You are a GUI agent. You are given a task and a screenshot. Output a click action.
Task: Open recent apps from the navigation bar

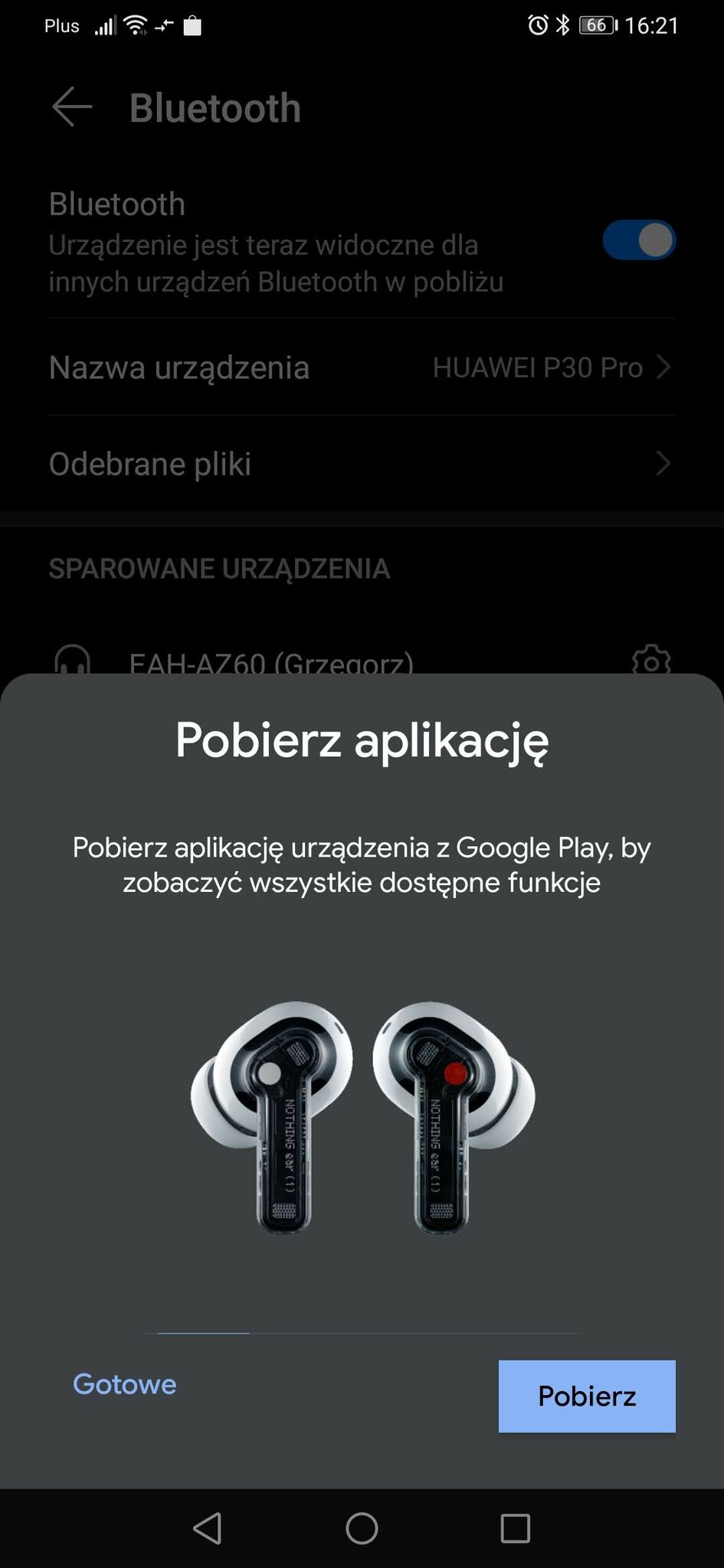(515, 1528)
